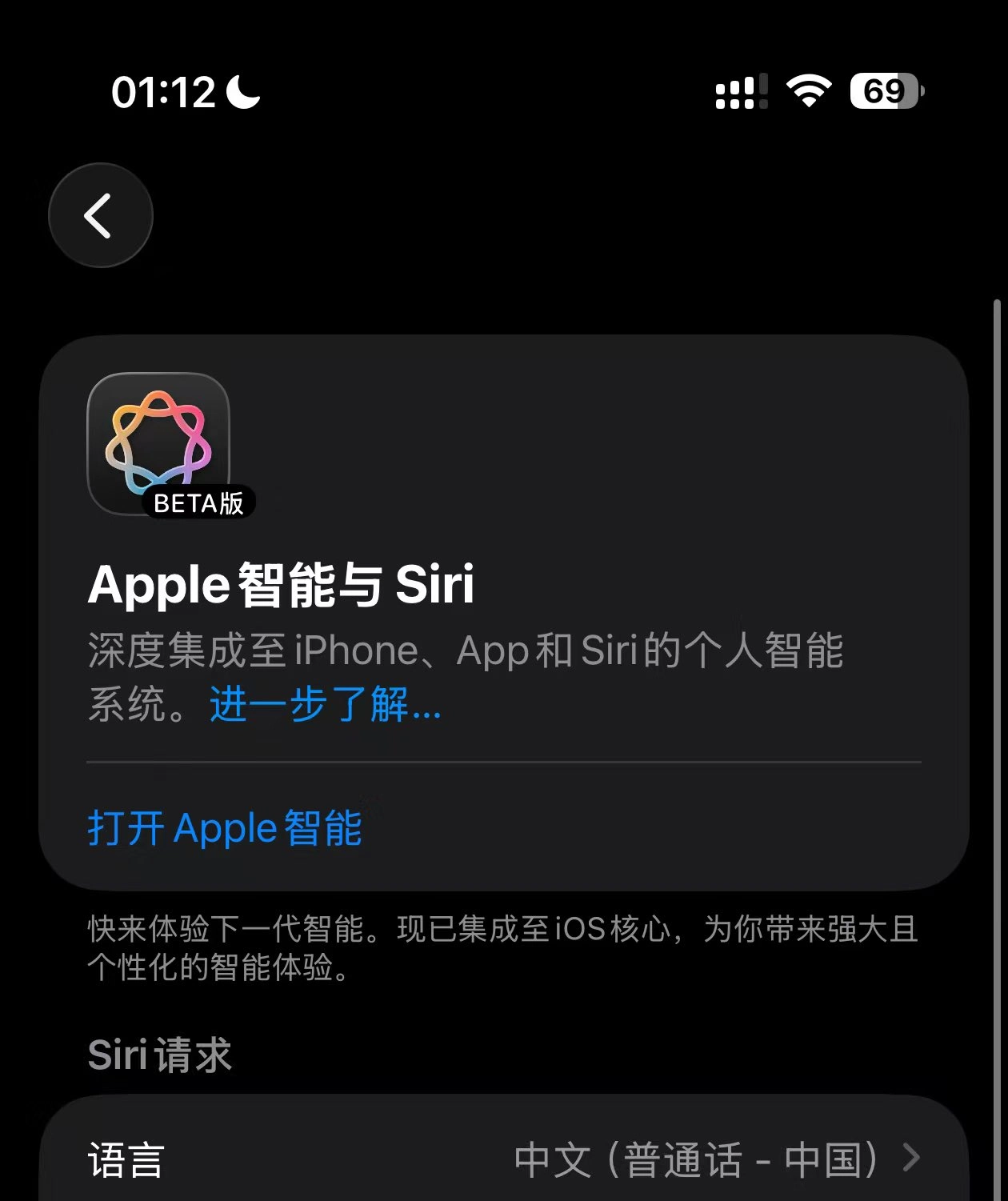
Task: Select the Siri 请求 section header
Action: click(158, 1055)
